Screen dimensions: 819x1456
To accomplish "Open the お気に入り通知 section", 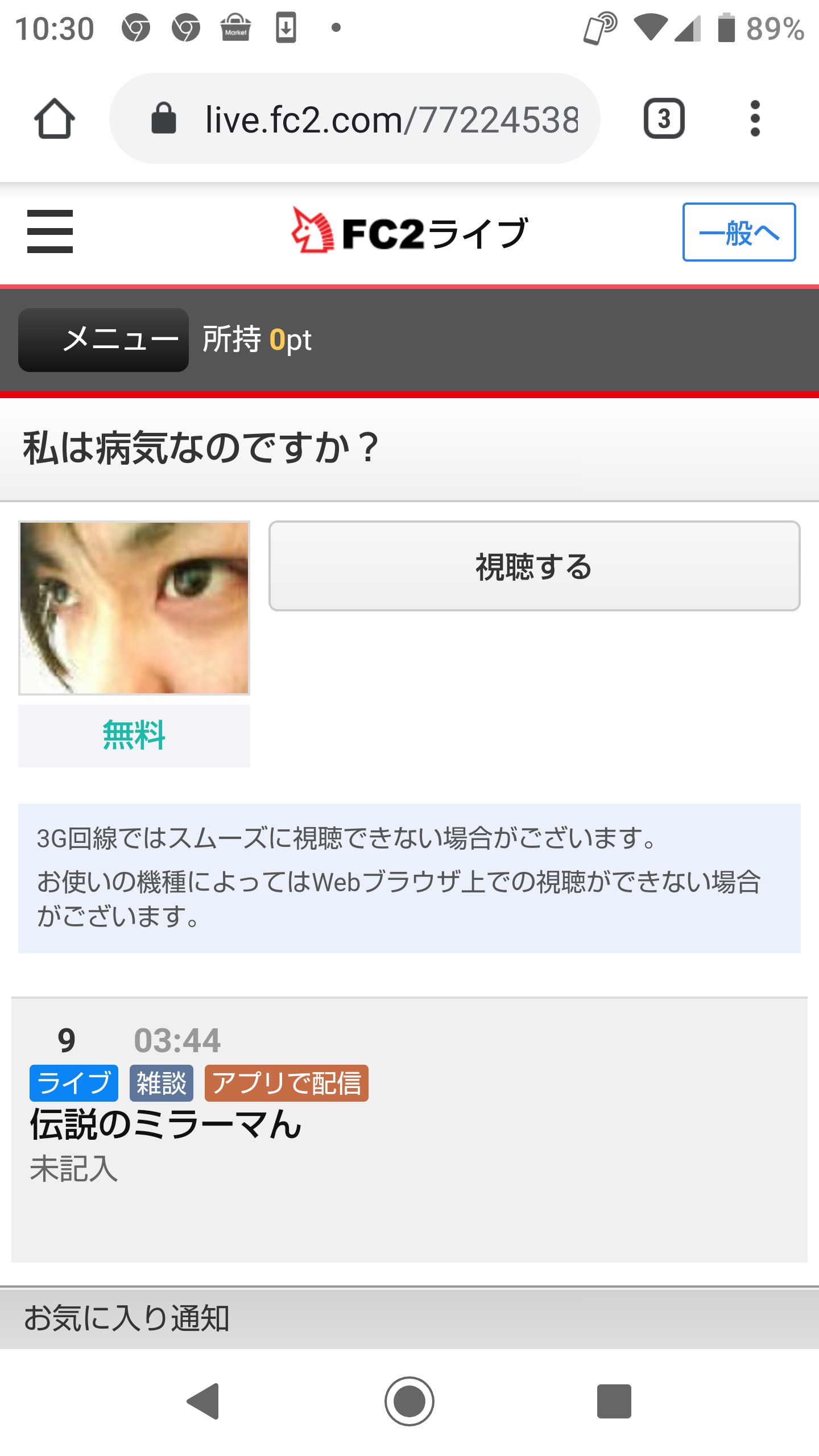I will (409, 1318).
